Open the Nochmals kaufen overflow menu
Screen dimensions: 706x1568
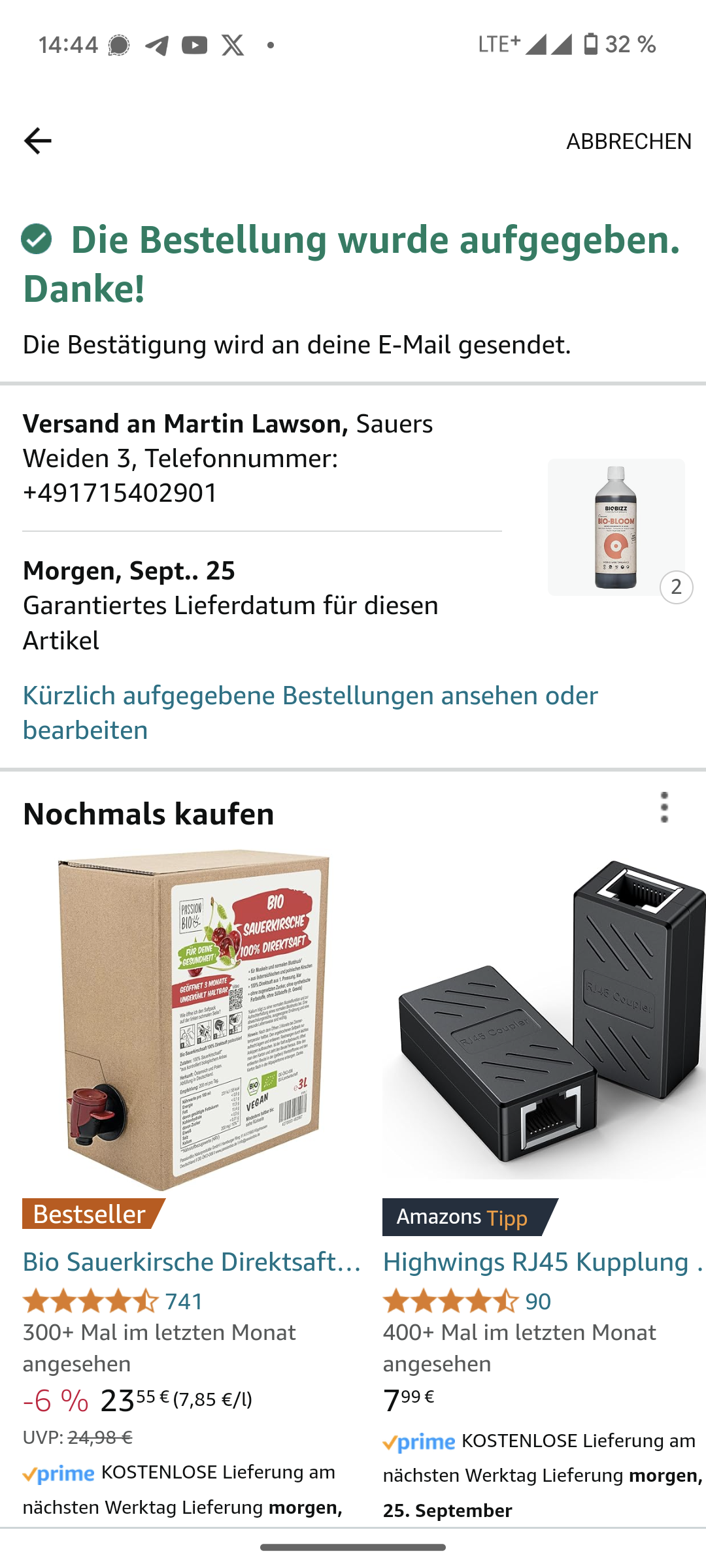pyautogui.click(x=664, y=808)
